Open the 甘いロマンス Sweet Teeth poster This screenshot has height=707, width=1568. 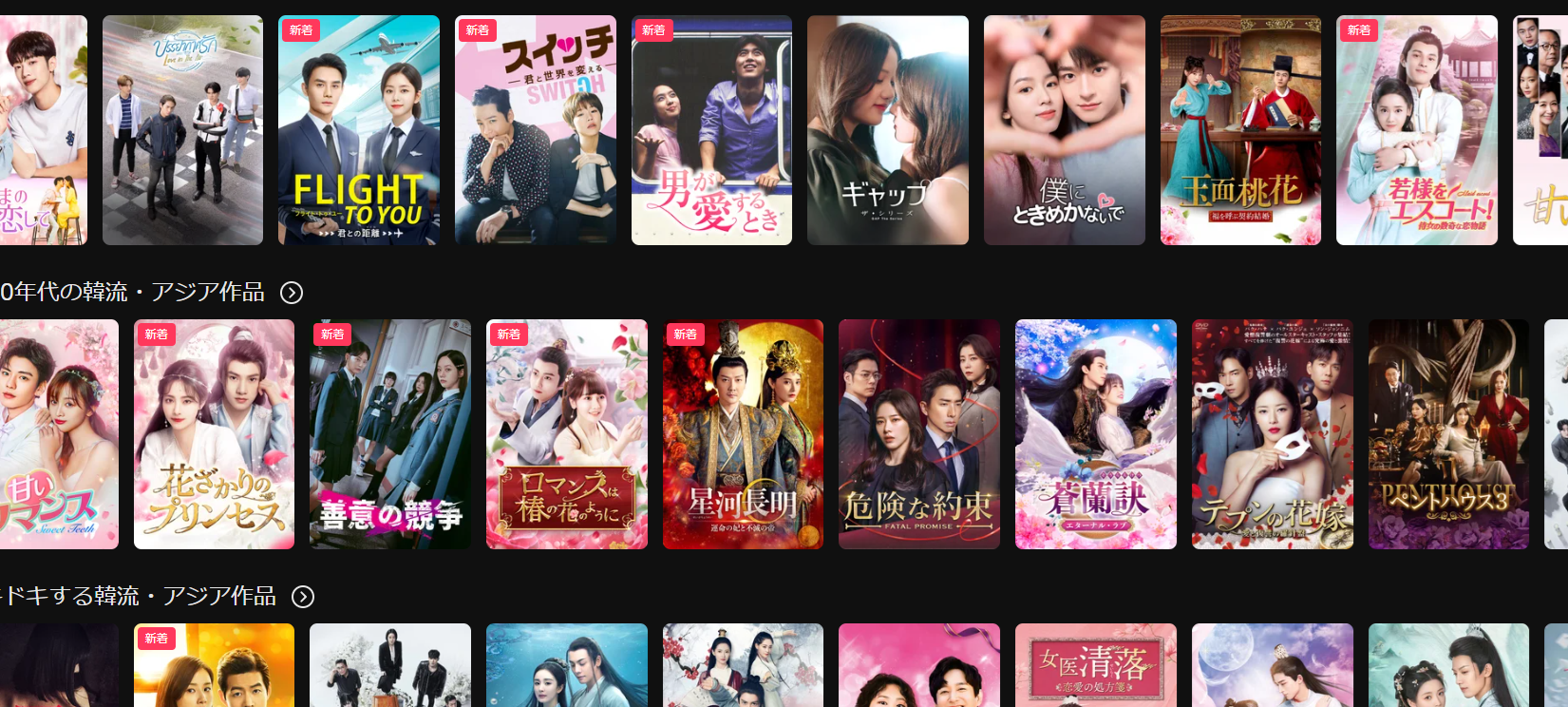[59, 434]
